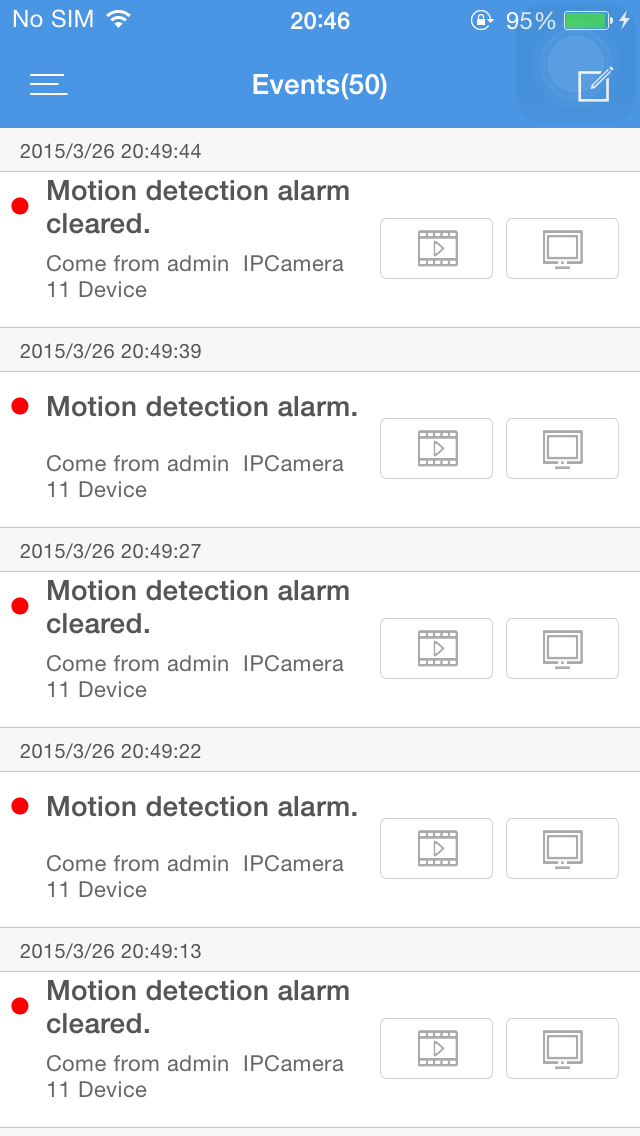
Task: Open live view for the 20:49:13 event
Action: pos(562,1048)
